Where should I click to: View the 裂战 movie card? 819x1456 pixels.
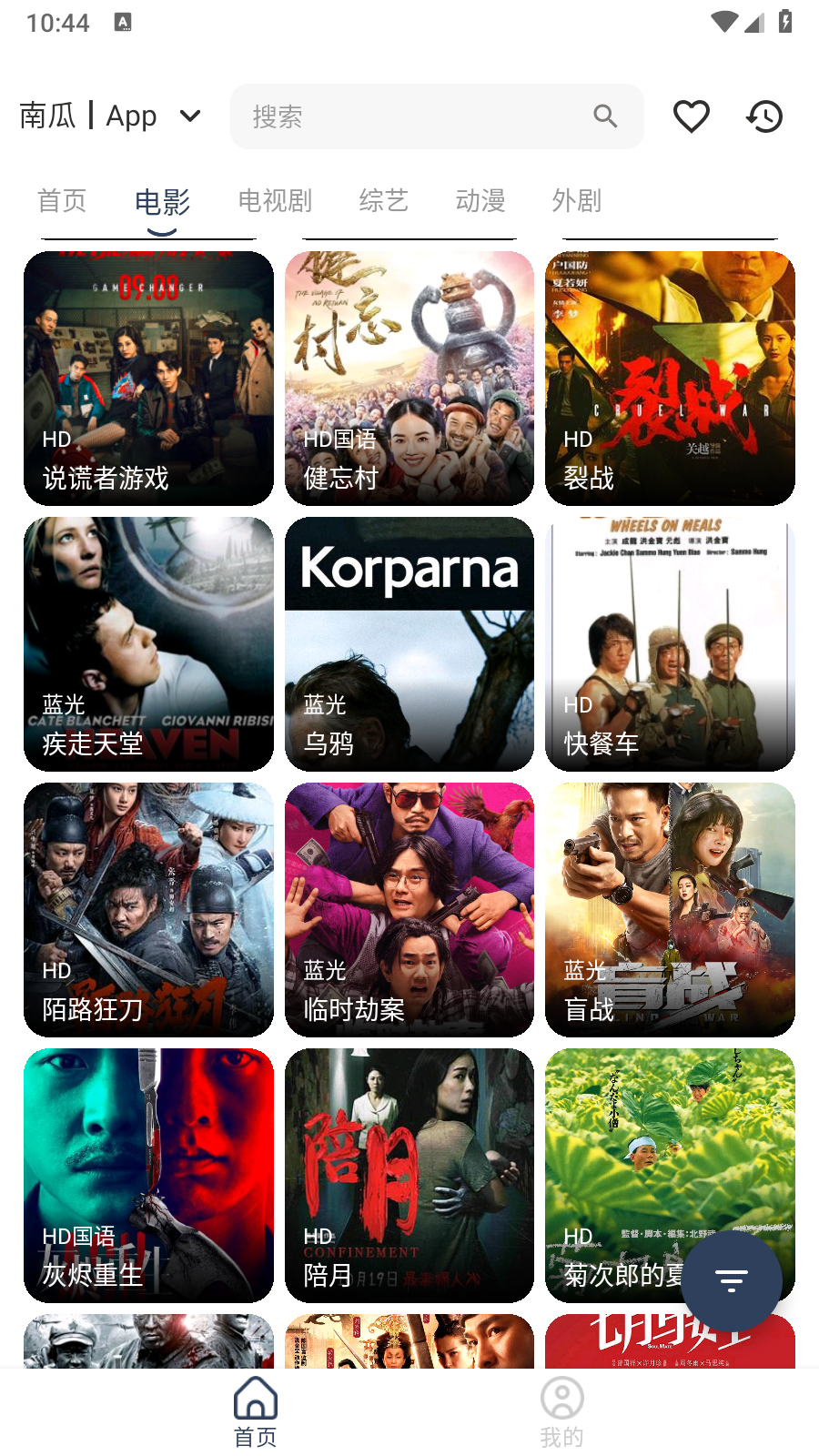(x=670, y=378)
